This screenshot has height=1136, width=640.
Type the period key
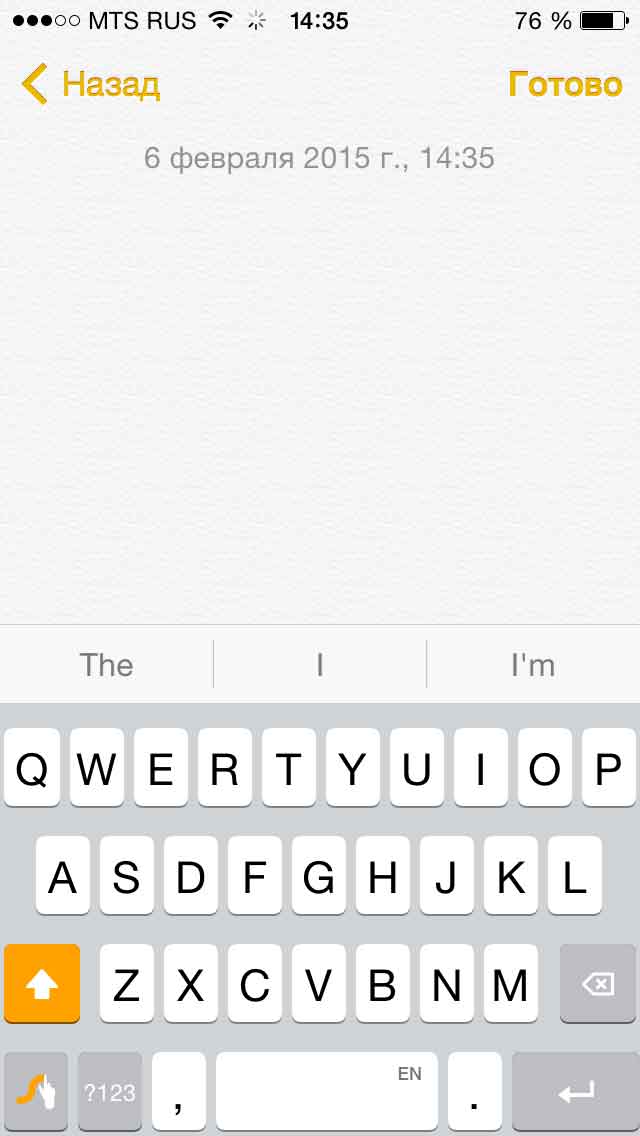pyautogui.click(x=475, y=1091)
